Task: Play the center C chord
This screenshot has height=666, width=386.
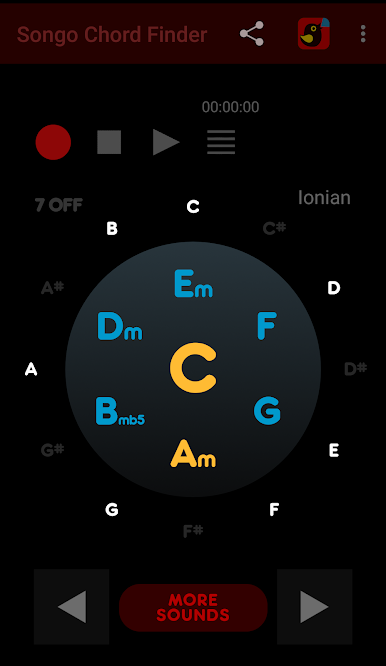Action: coord(193,368)
